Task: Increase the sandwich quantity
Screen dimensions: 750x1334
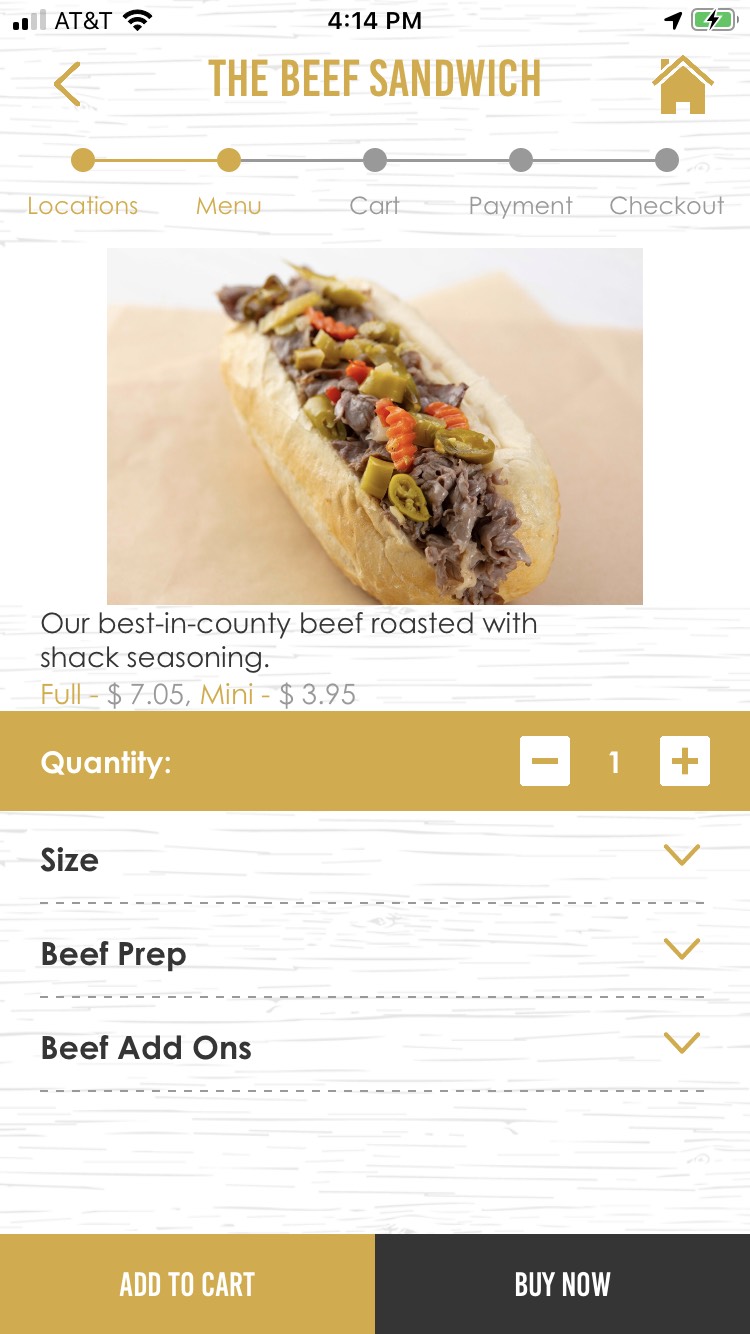Action: click(685, 762)
